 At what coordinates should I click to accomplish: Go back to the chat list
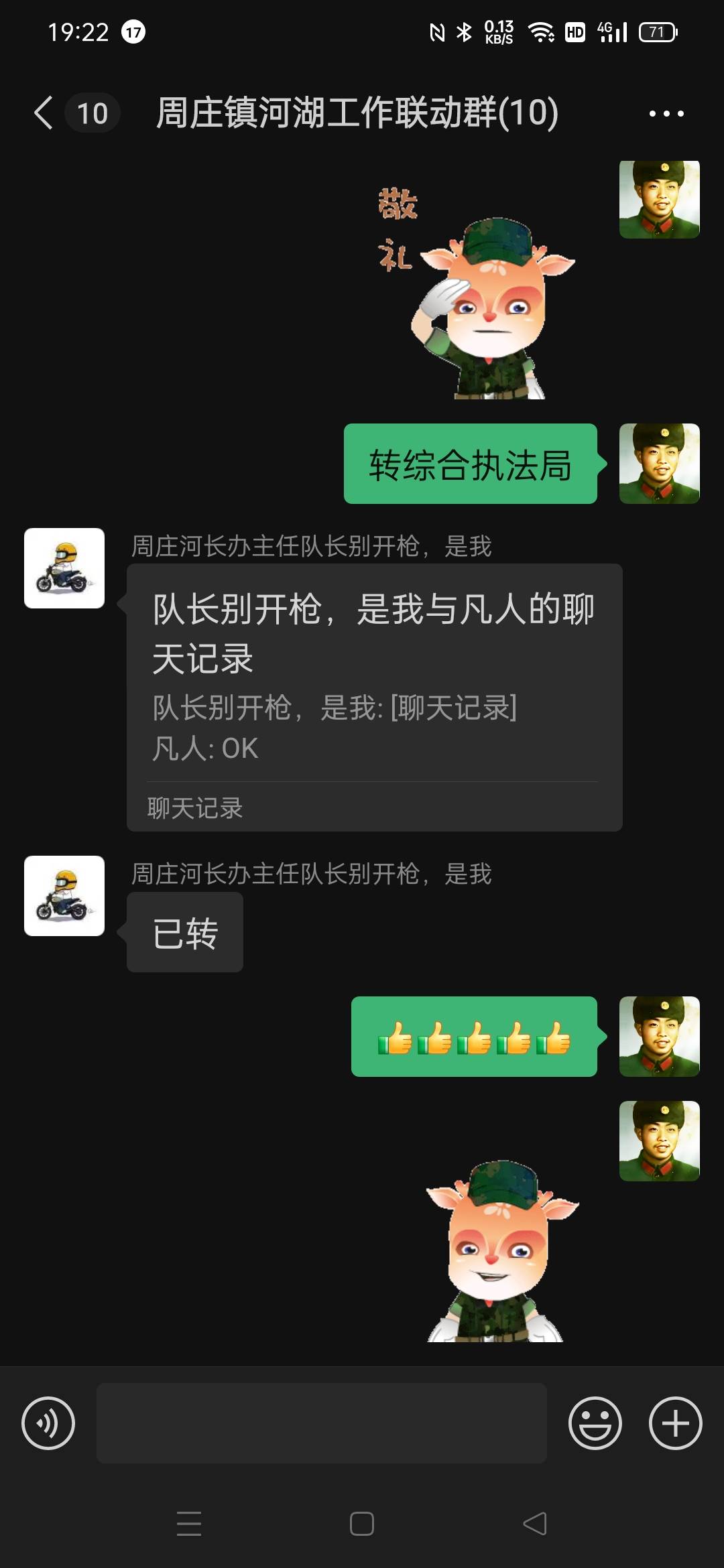(x=44, y=113)
